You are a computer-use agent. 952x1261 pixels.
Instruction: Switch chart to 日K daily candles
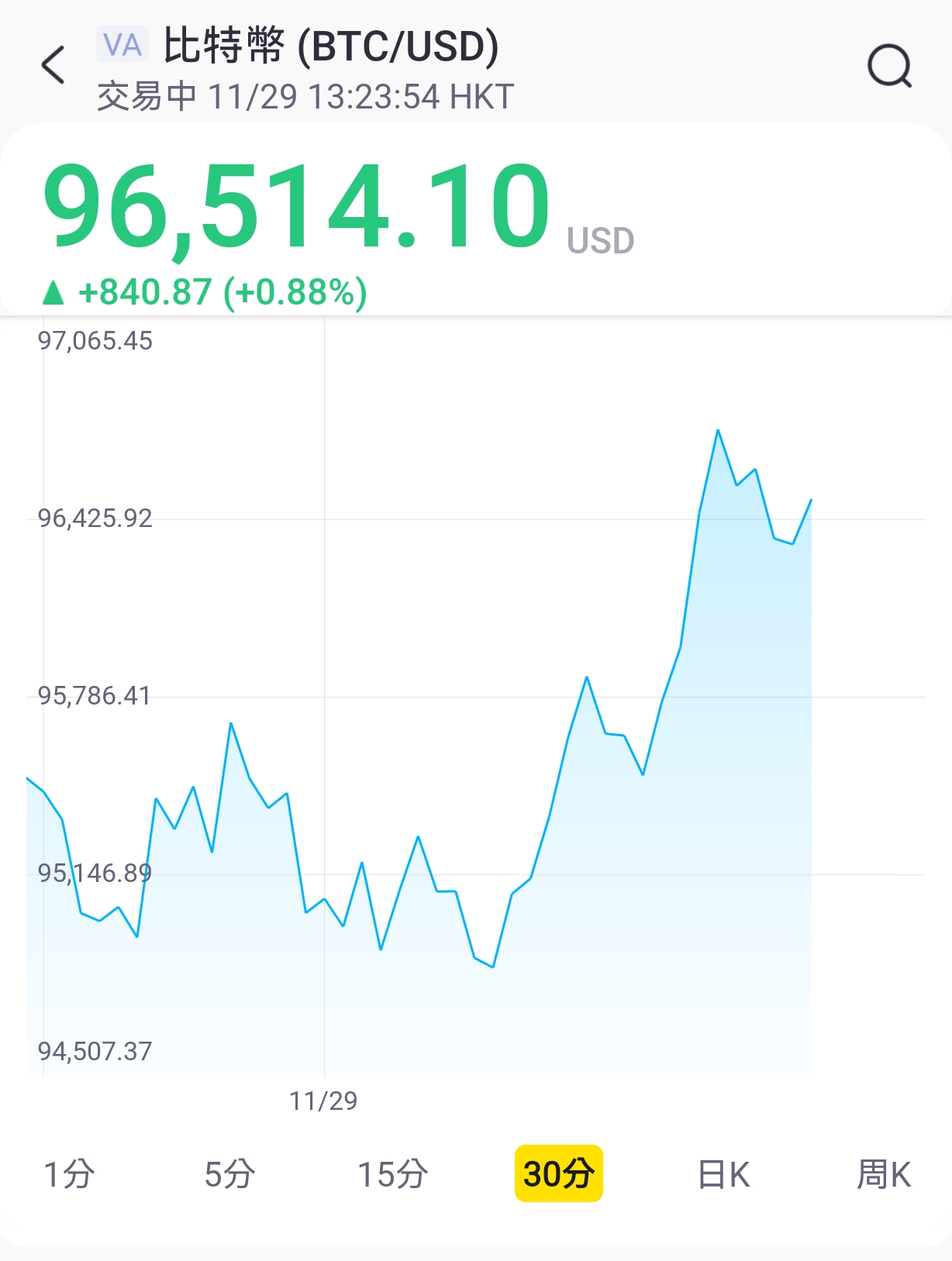point(721,1173)
